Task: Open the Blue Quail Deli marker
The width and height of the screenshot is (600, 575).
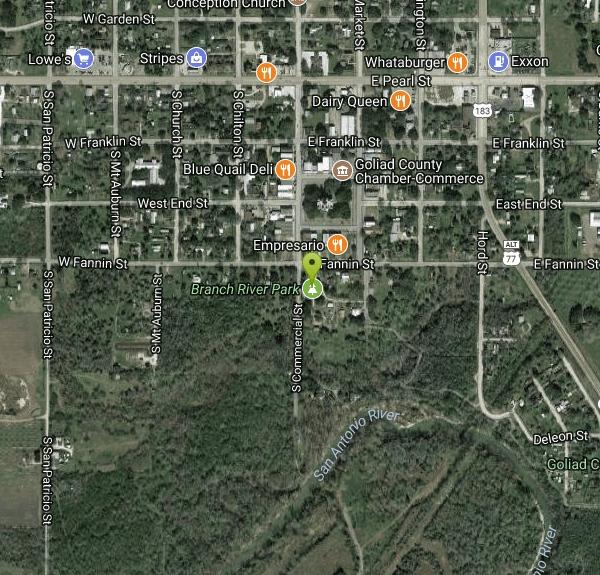Action: click(x=285, y=169)
